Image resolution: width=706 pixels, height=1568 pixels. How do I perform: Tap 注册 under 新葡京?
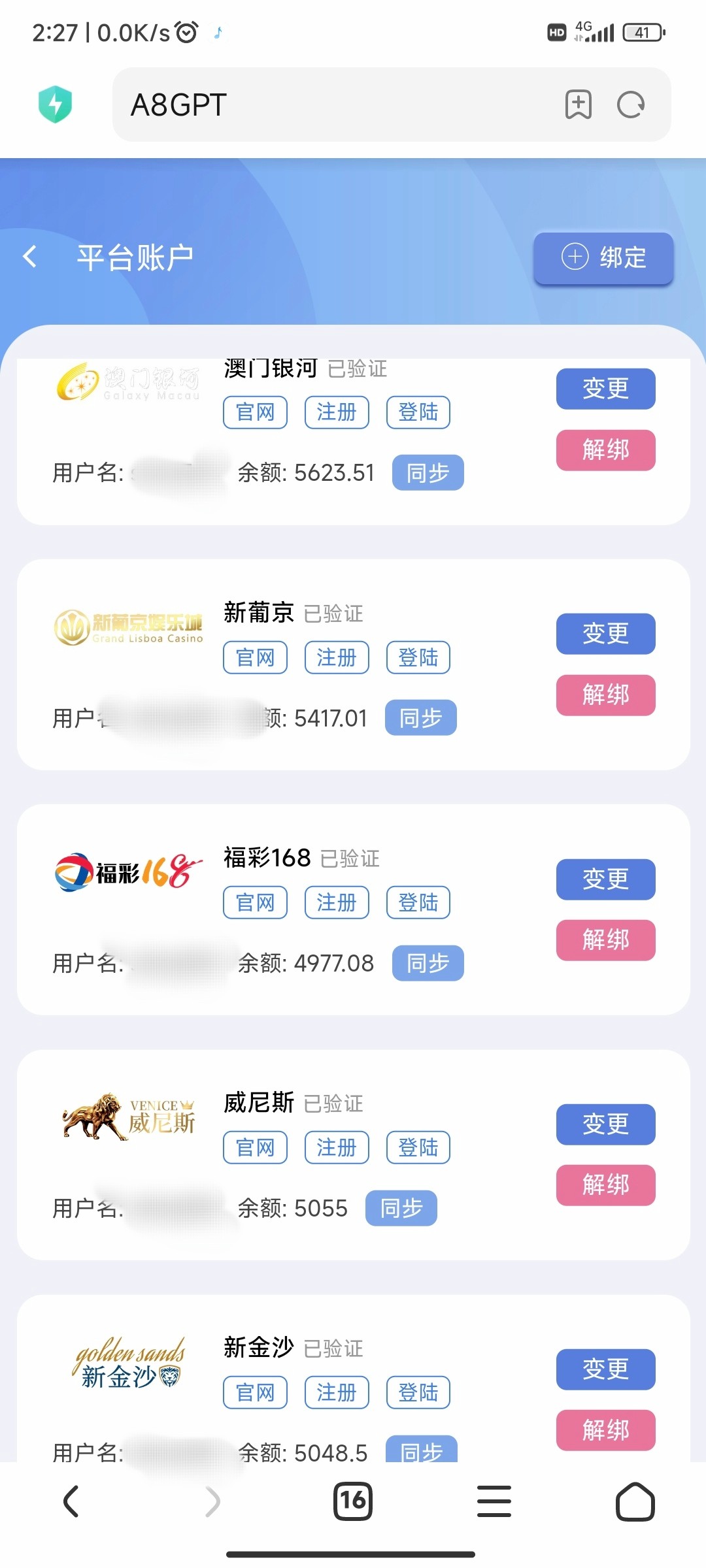(x=337, y=657)
